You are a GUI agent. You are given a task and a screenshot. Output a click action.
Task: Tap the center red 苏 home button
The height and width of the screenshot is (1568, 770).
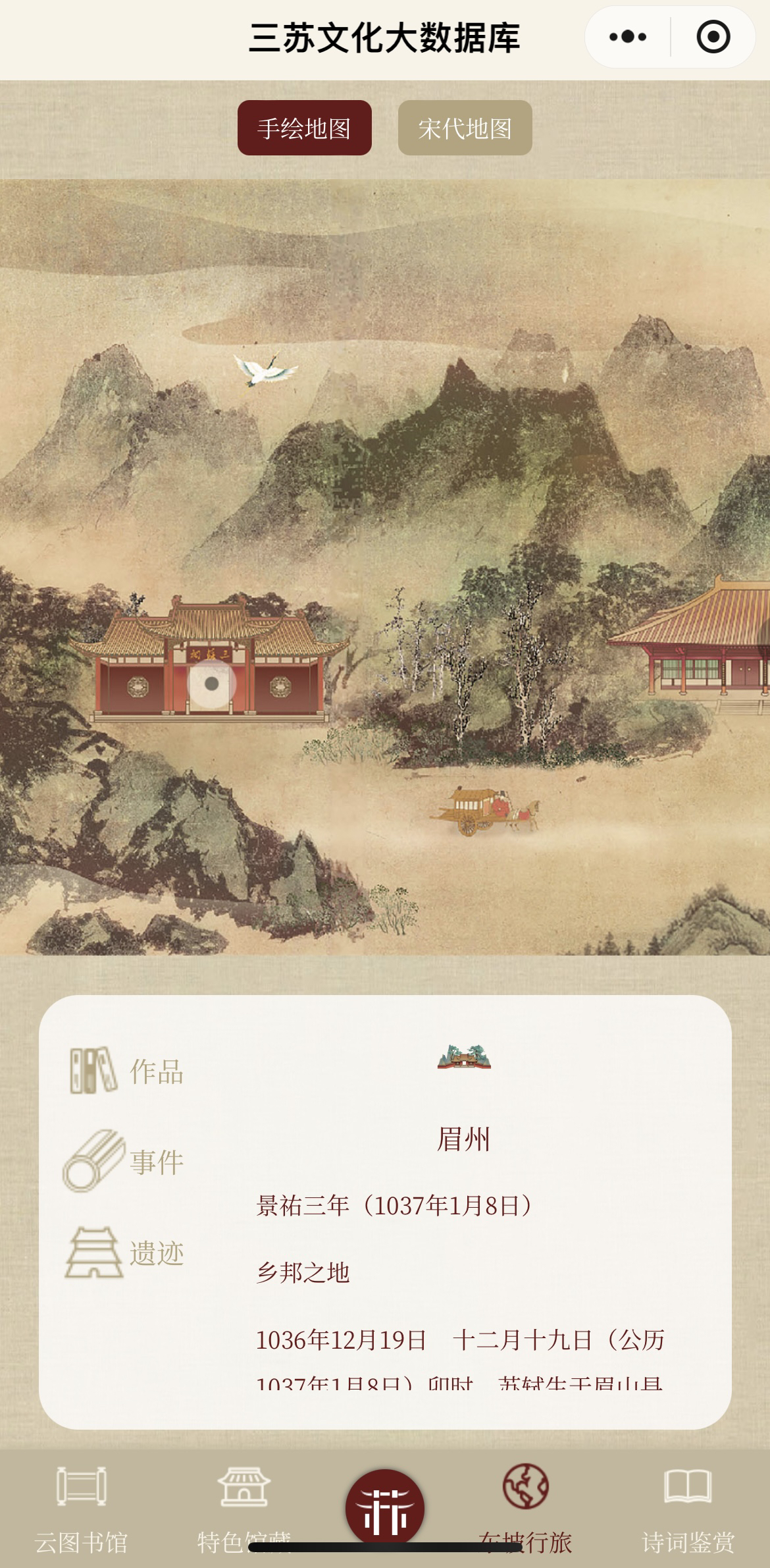point(384,1508)
